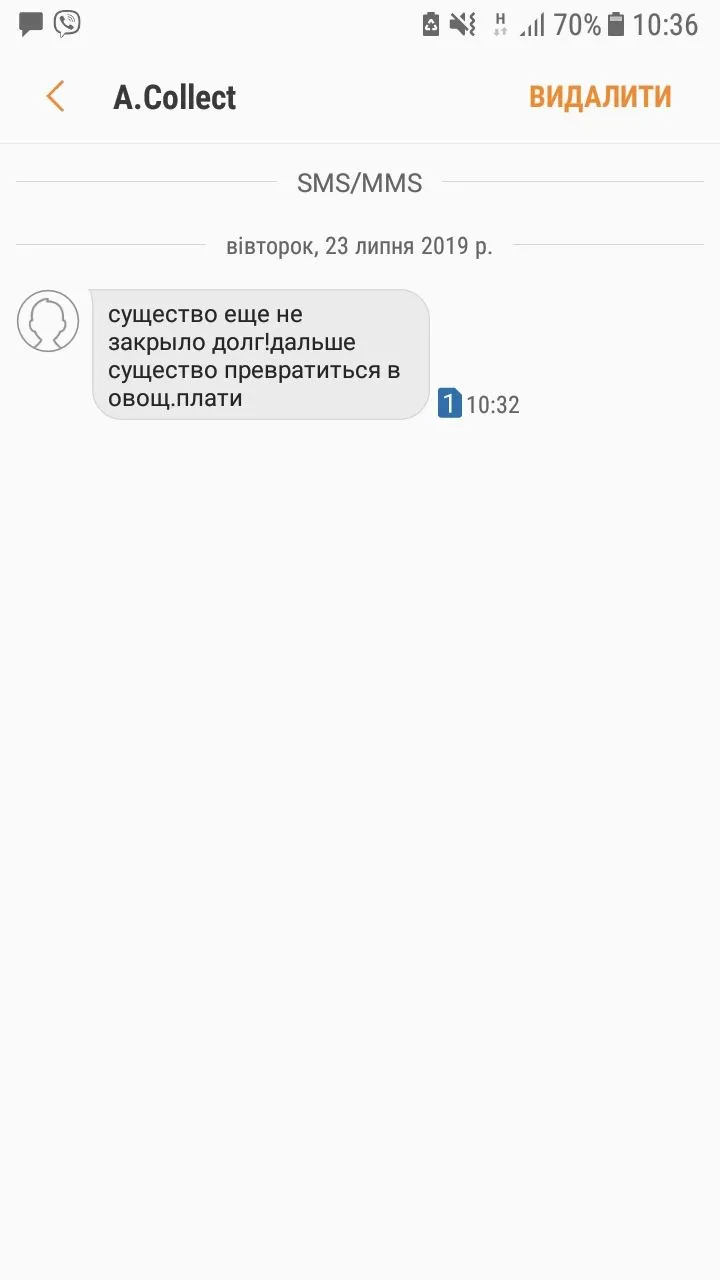This screenshot has height=1280, width=720.
Task: Go back using the orange arrow
Action: click(x=55, y=97)
